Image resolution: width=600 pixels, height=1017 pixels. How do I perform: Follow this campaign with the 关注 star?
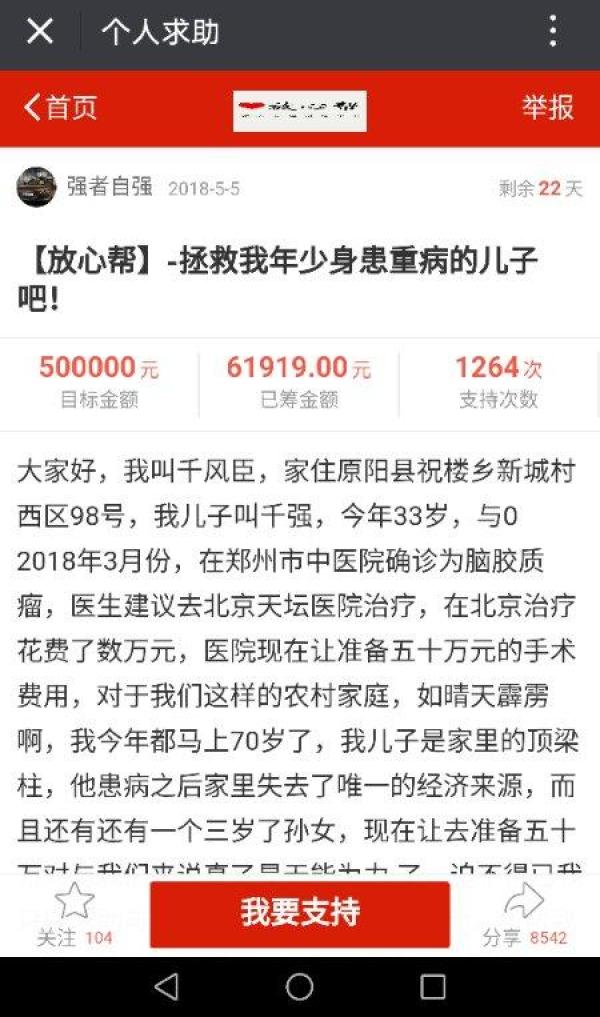(x=75, y=915)
